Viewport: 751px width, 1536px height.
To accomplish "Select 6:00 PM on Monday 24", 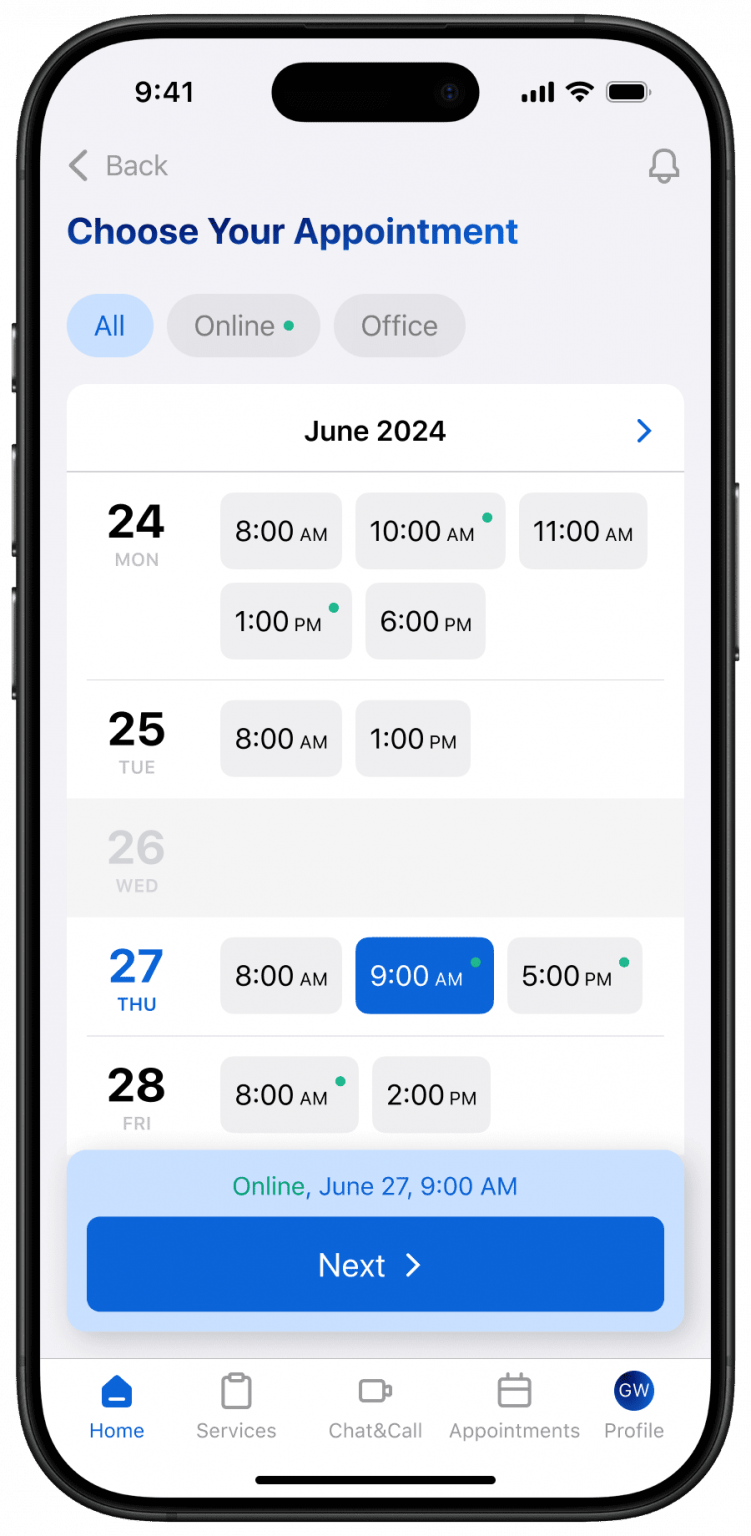I will click(x=425, y=621).
